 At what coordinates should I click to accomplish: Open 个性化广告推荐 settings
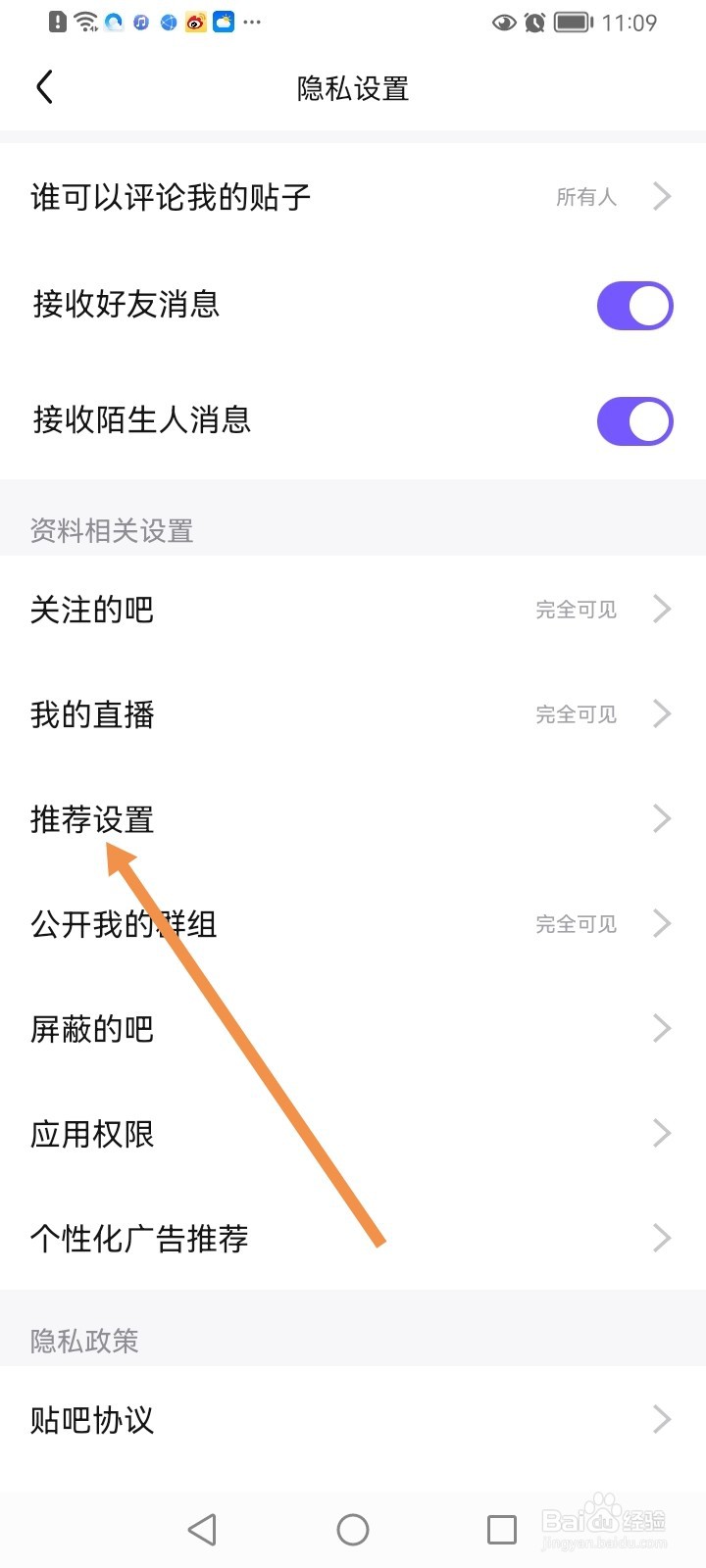pyautogui.click(x=353, y=1238)
